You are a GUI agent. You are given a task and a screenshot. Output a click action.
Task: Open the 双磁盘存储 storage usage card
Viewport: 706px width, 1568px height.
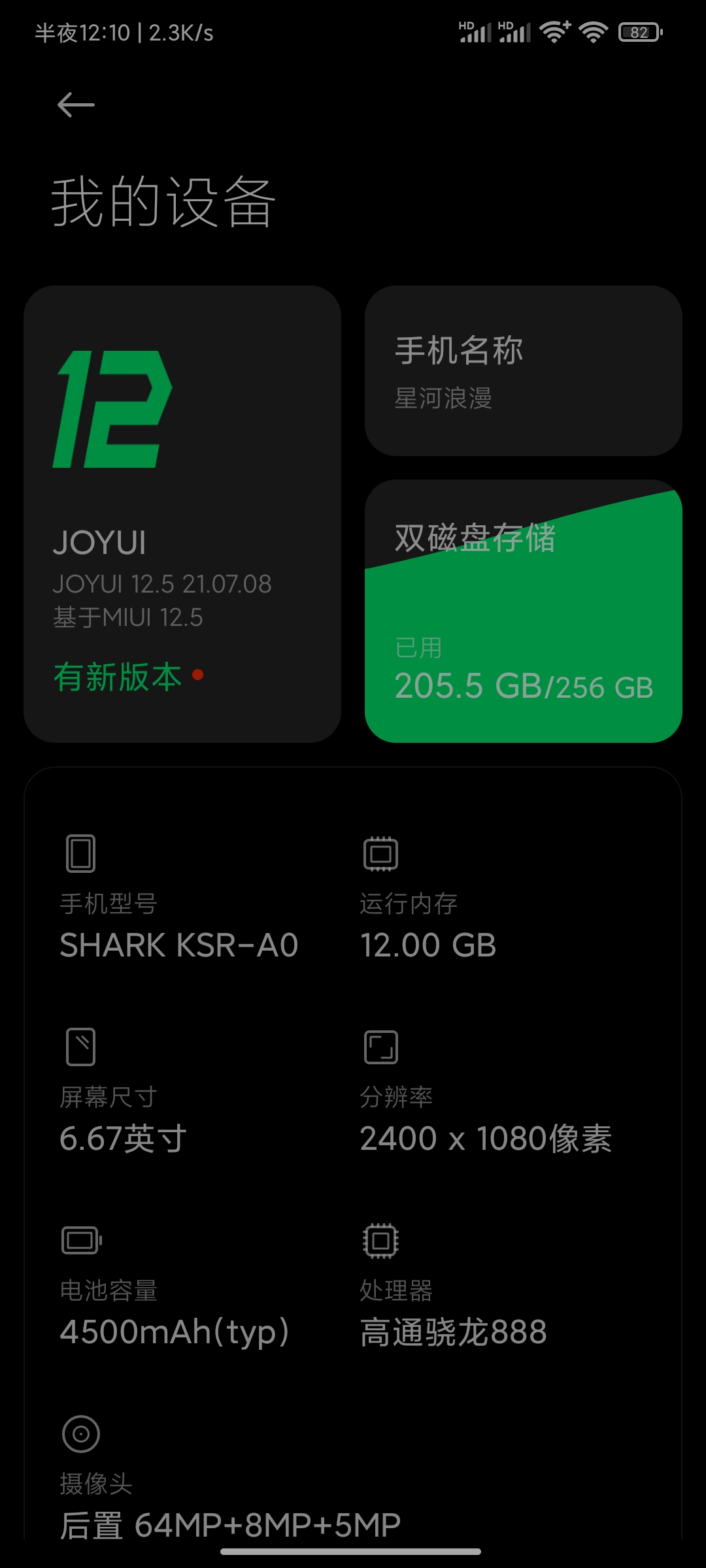524,611
